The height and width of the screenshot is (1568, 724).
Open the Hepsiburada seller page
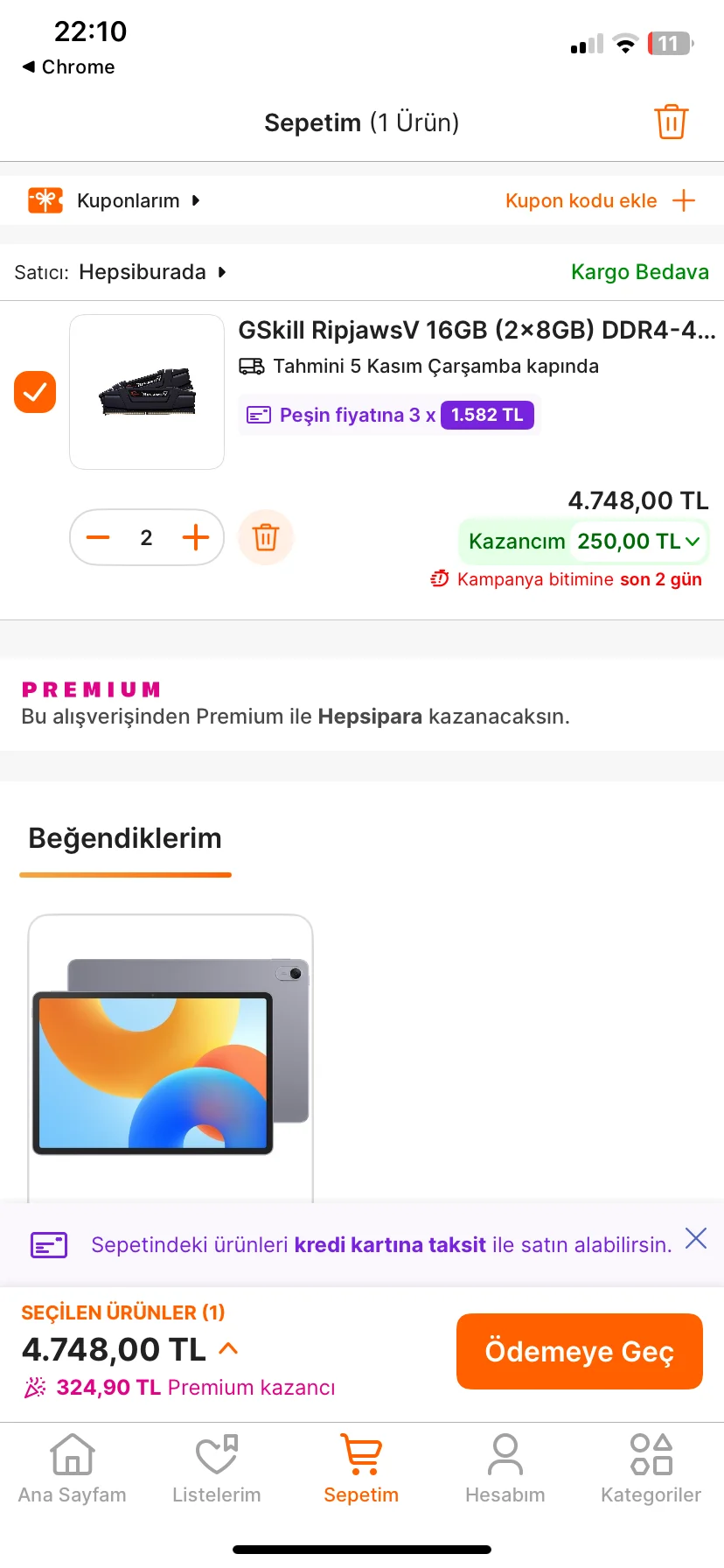[143, 272]
